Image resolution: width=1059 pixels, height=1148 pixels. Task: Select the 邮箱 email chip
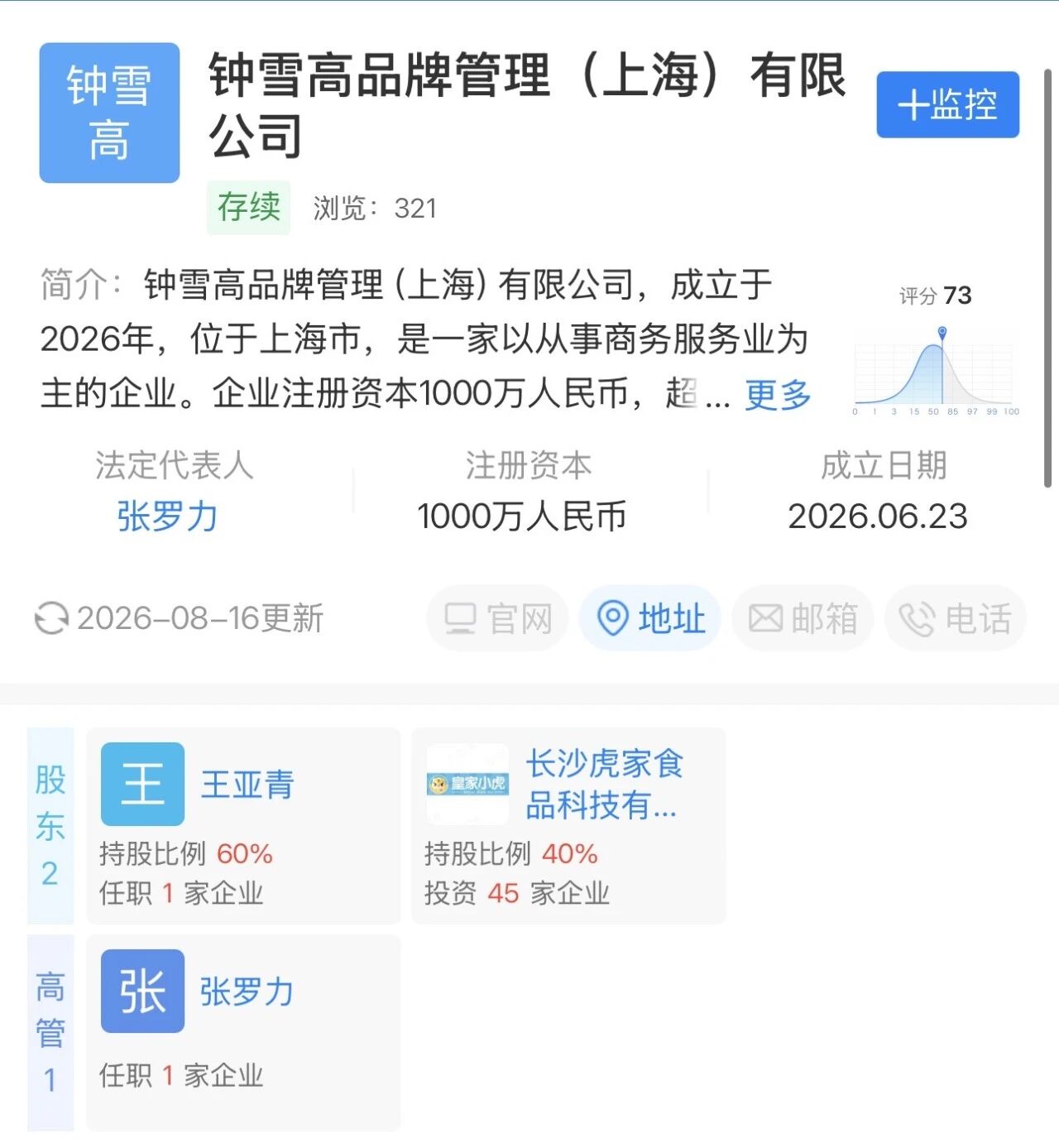[803, 618]
